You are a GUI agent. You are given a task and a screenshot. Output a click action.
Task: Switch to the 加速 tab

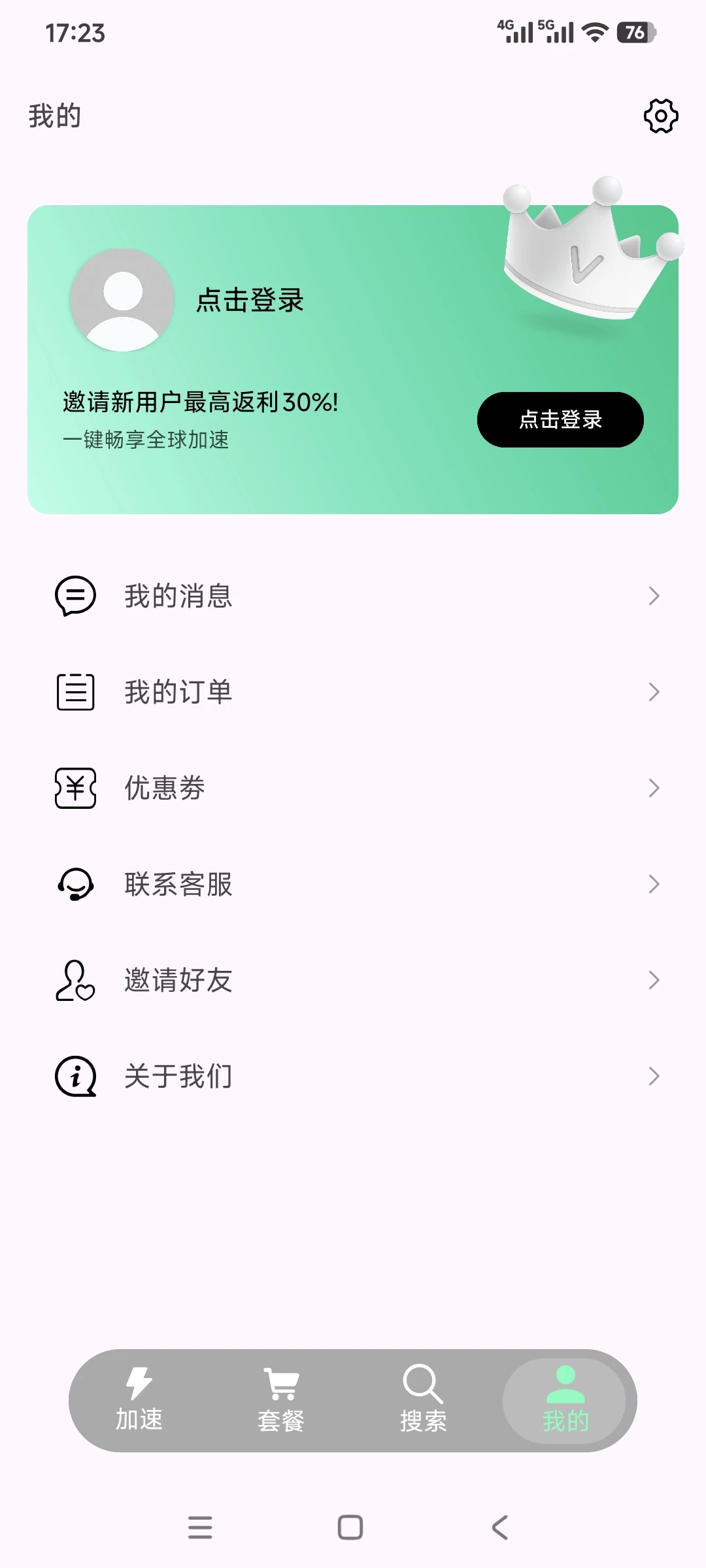139,1400
